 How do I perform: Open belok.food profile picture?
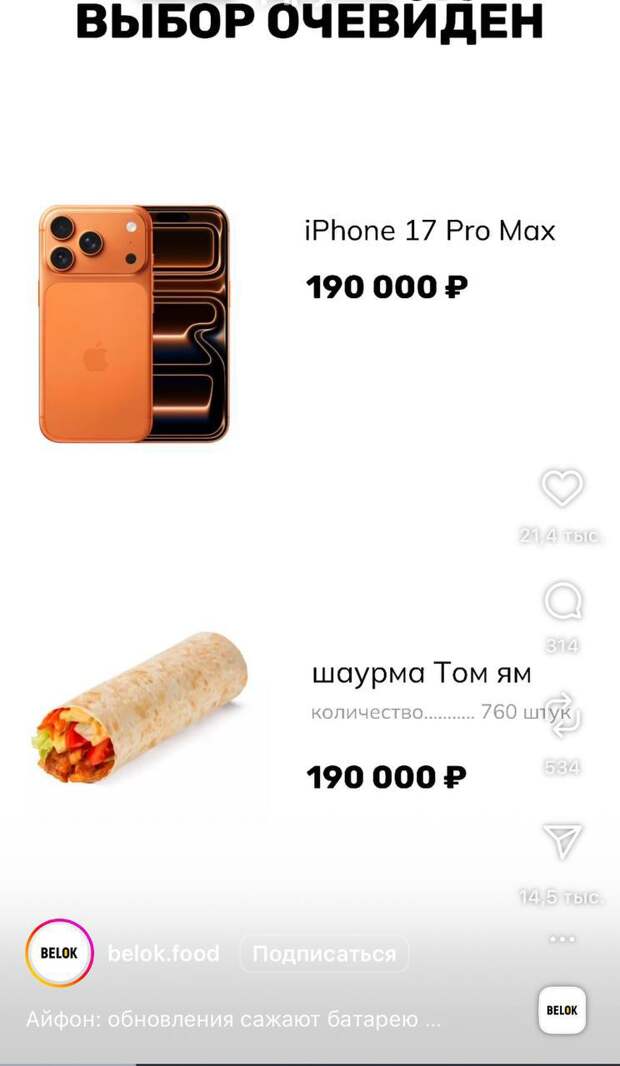pyautogui.click(x=59, y=952)
